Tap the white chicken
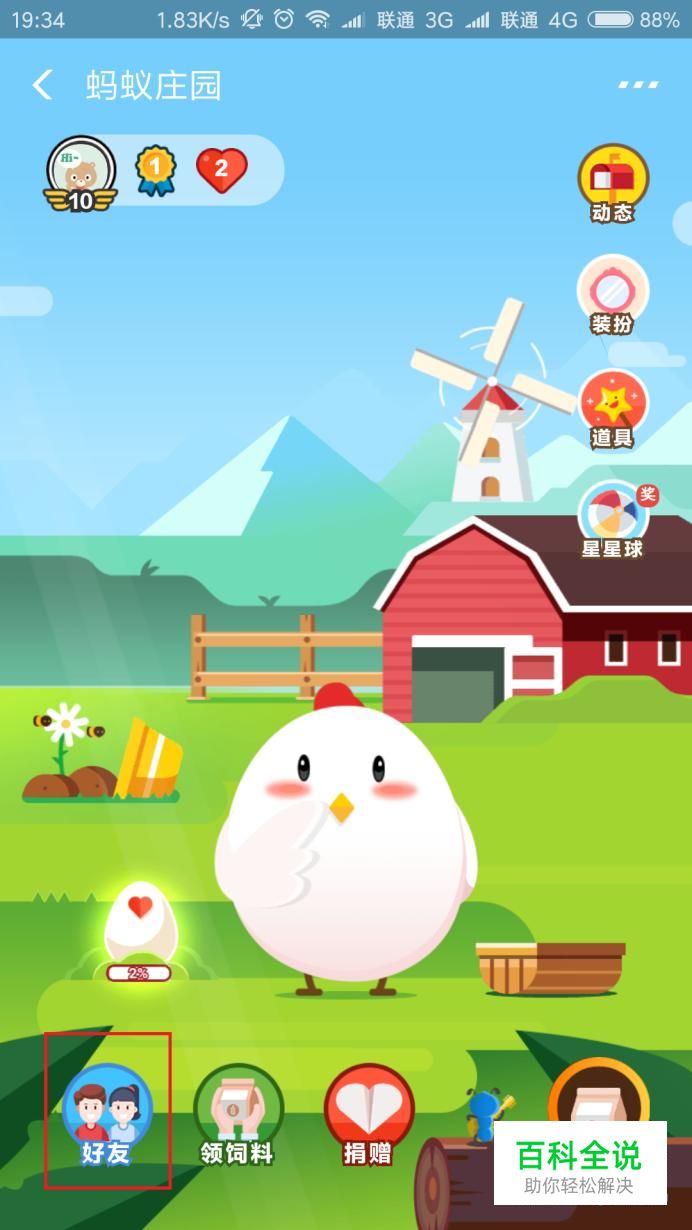This screenshot has width=692, height=1230. click(344, 840)
